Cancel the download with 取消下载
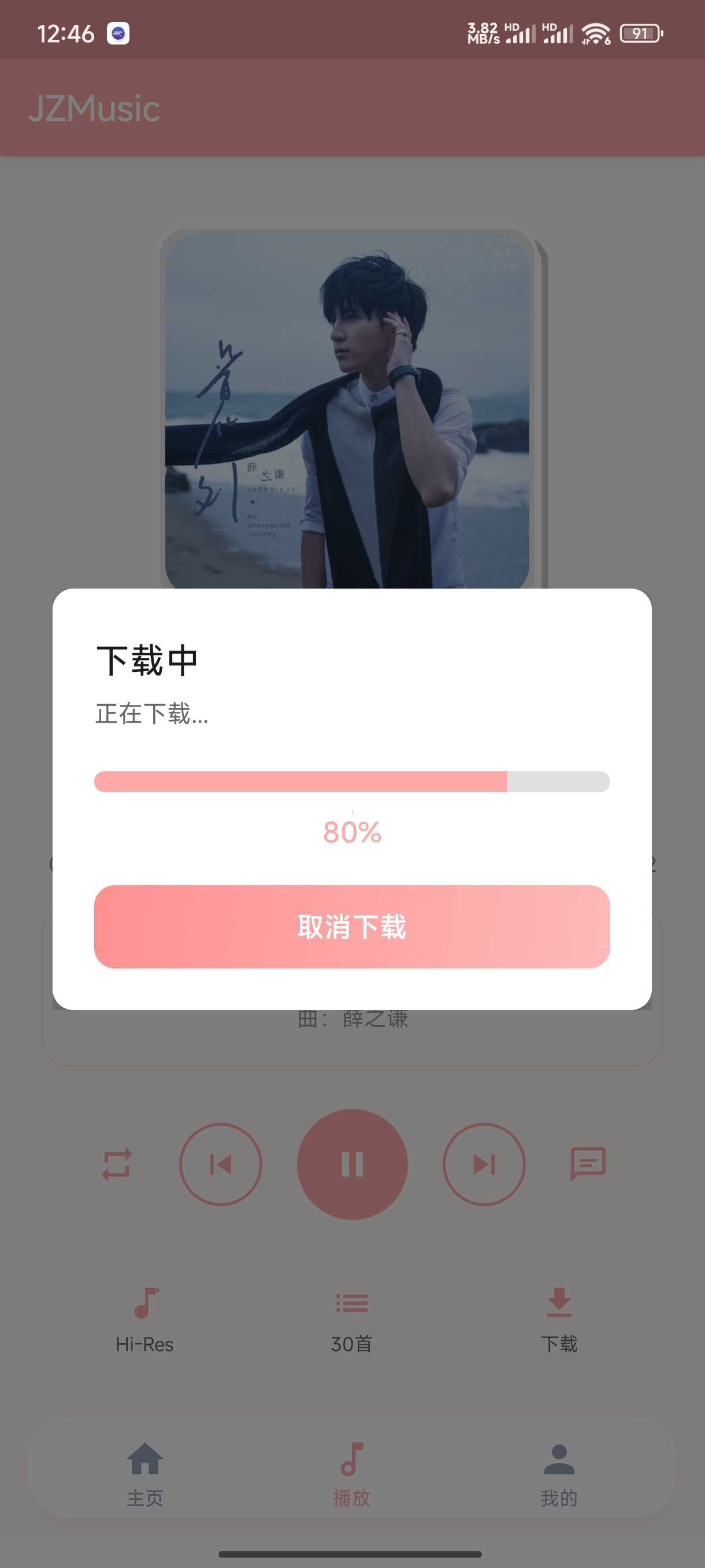This screenshot has width=705, height=1568. click(351, 926)
